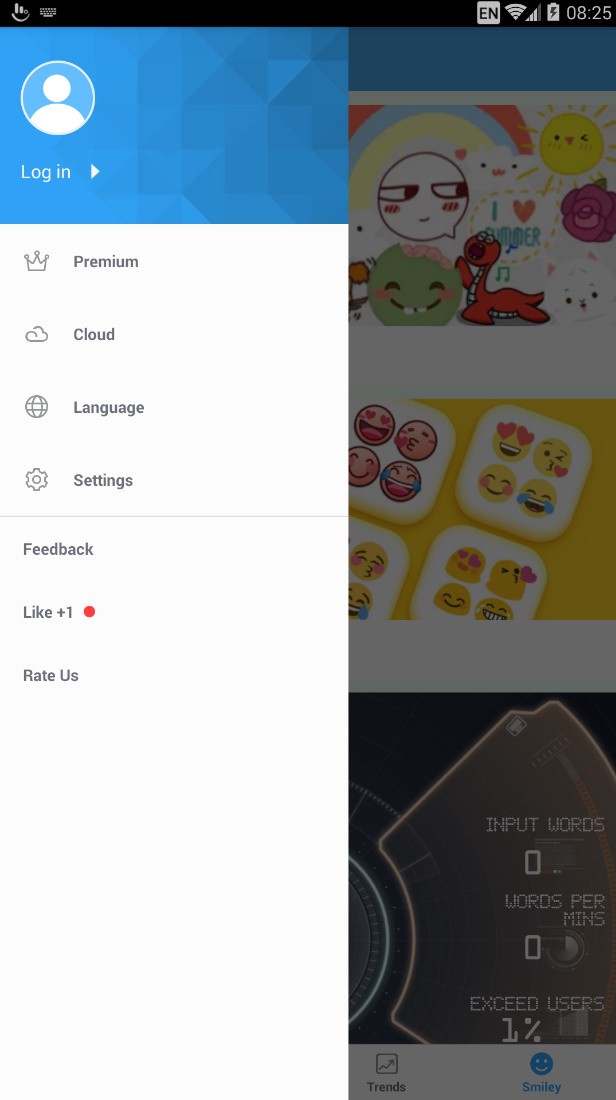
Task: Open the profile avatar
Action: (x=58, y=98)
